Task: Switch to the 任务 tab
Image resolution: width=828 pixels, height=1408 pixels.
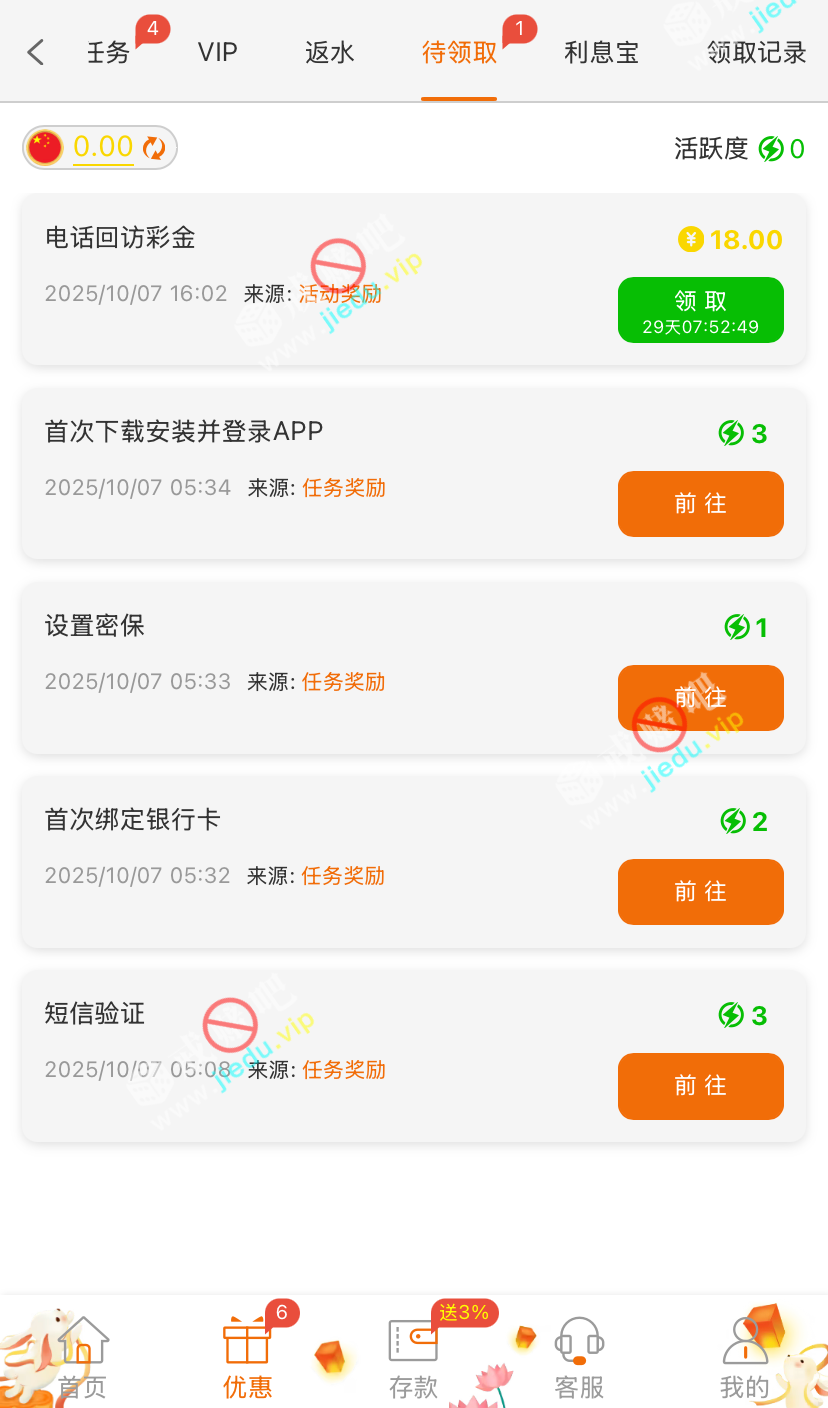Action: [x=108, y=52]
